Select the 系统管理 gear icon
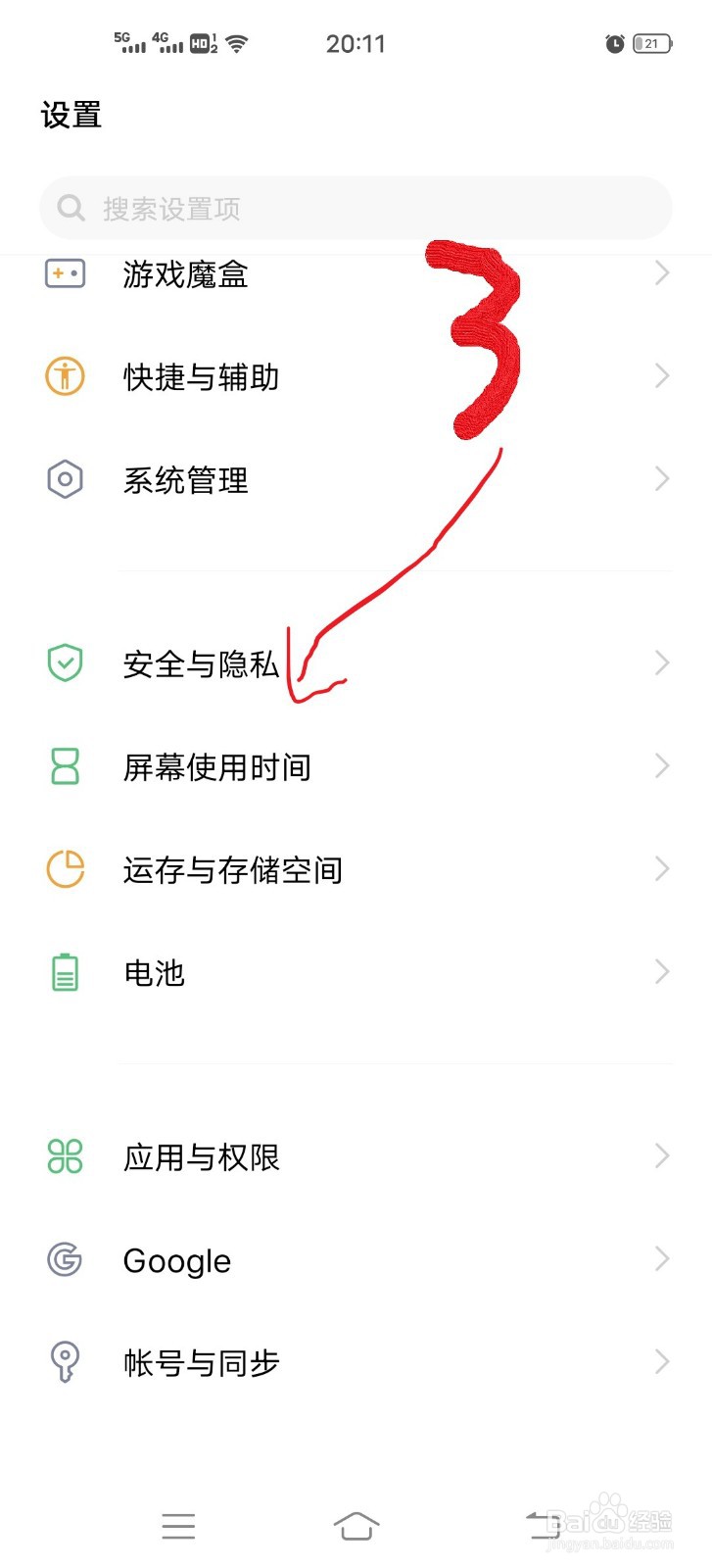Image resolution: width=712 pixels, height=1568 pixels. (x=65, y=479)
